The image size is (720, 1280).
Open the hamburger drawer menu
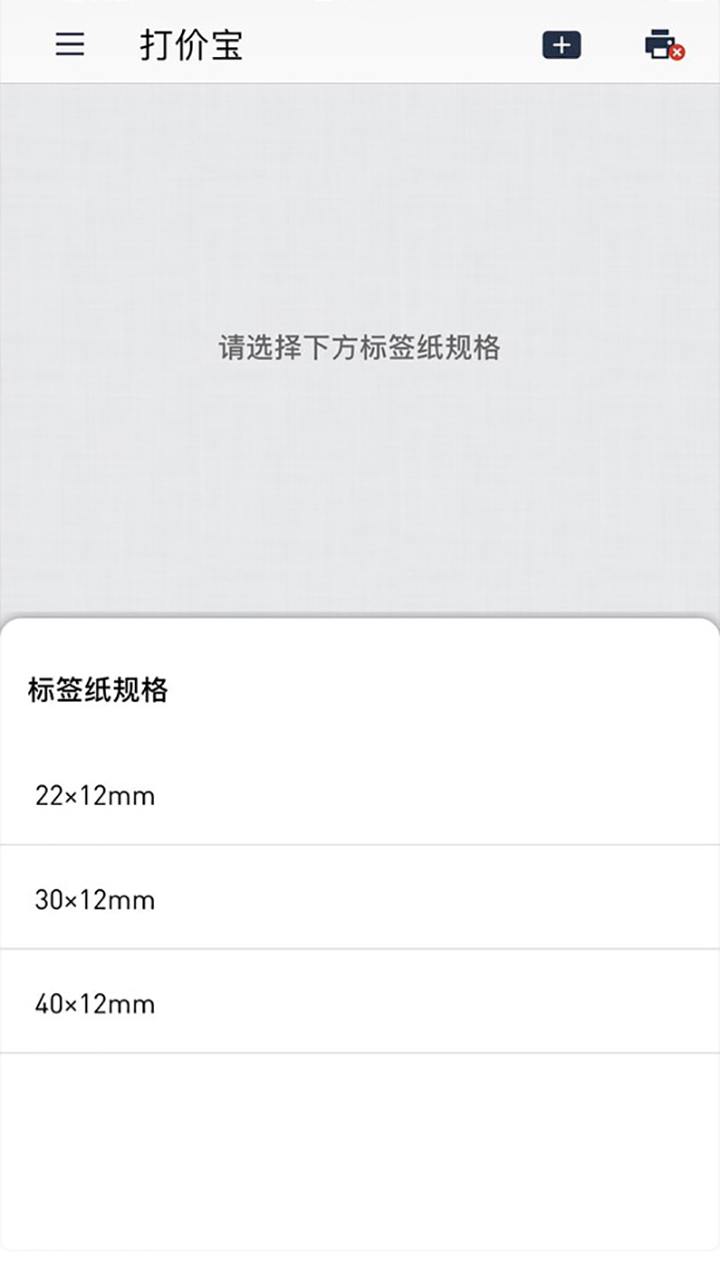pyautogui.click(x=70, y=45)
